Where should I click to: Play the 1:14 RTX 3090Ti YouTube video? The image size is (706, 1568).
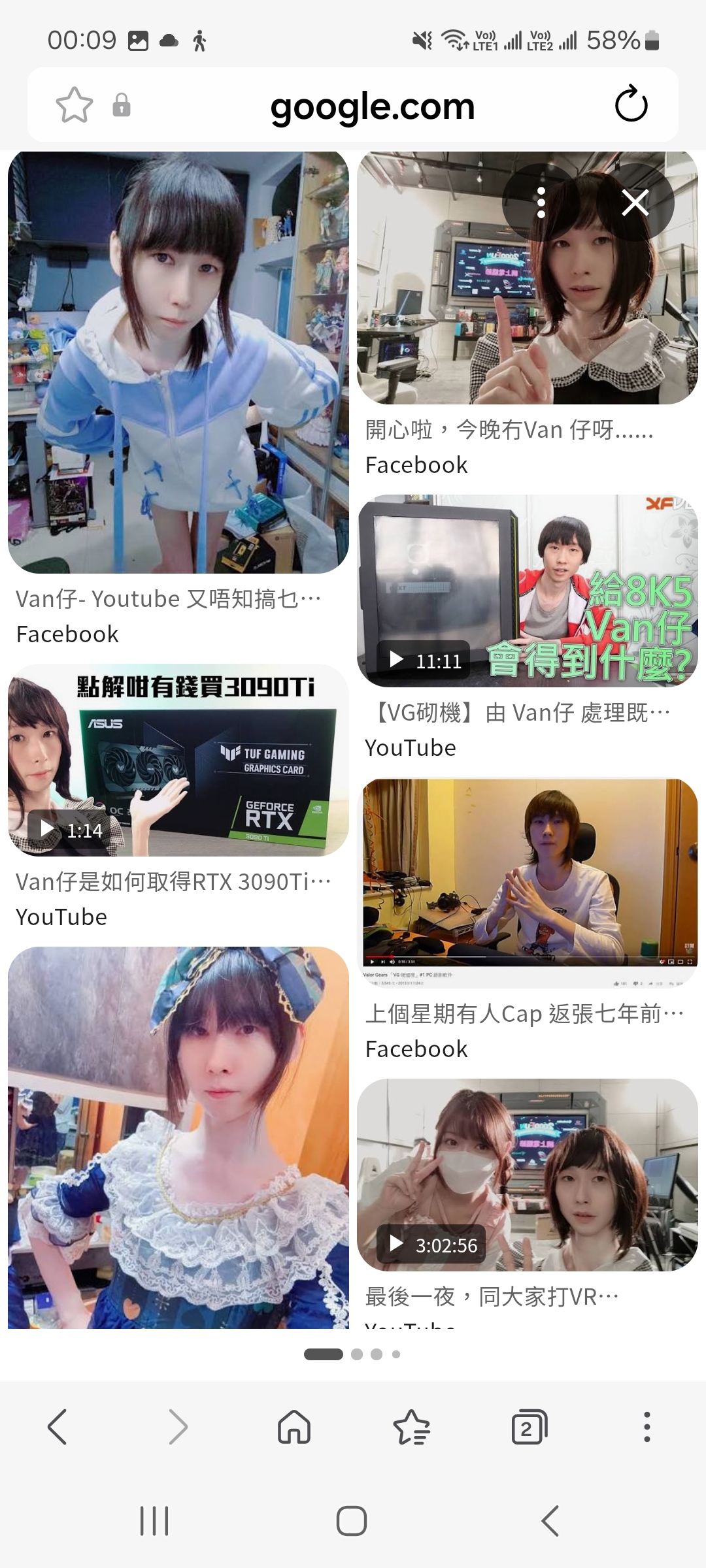(178, 760)
